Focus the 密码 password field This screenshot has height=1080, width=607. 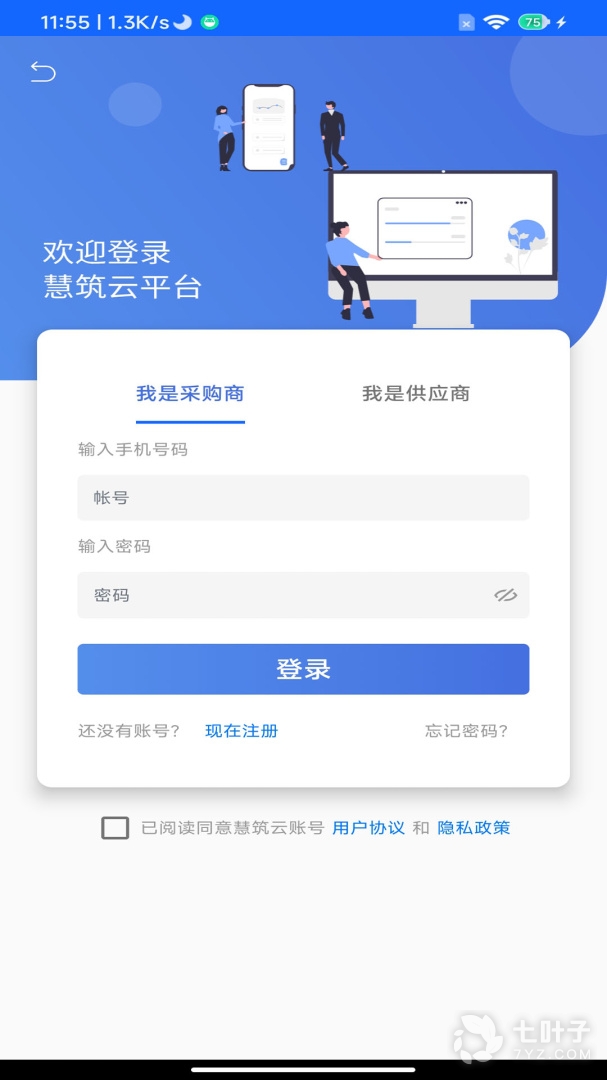[x=280, y=595]
